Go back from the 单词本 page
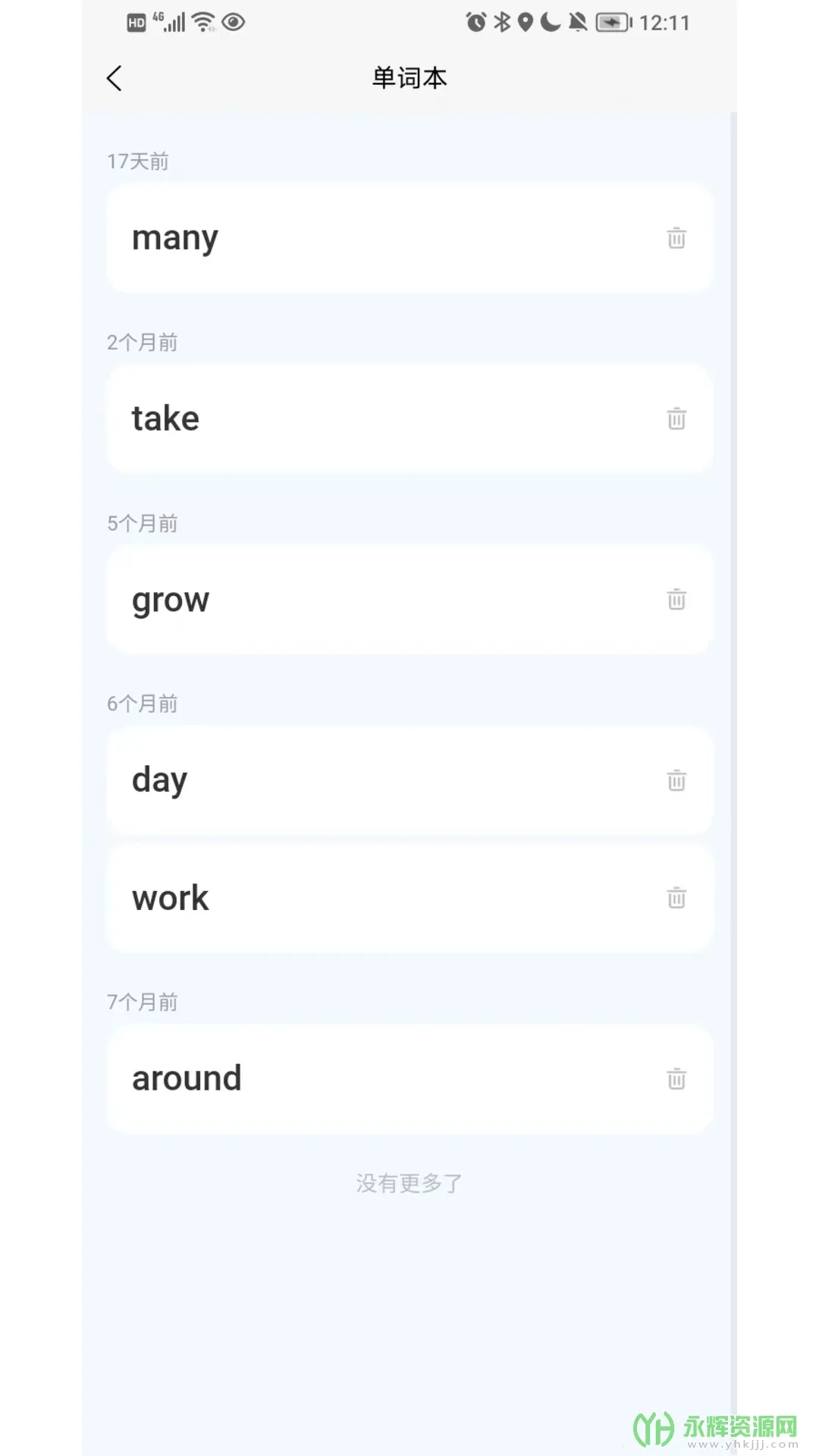 115,78
